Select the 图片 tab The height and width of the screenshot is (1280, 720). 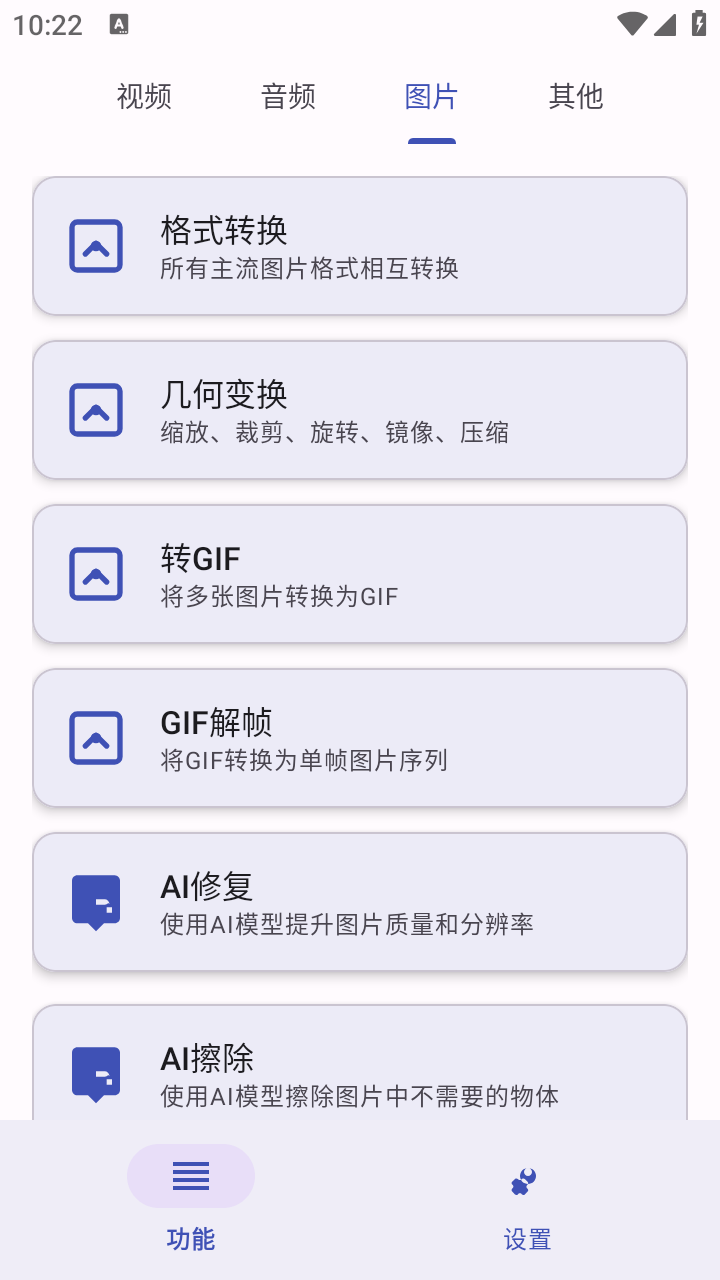[x=431, y=96]
